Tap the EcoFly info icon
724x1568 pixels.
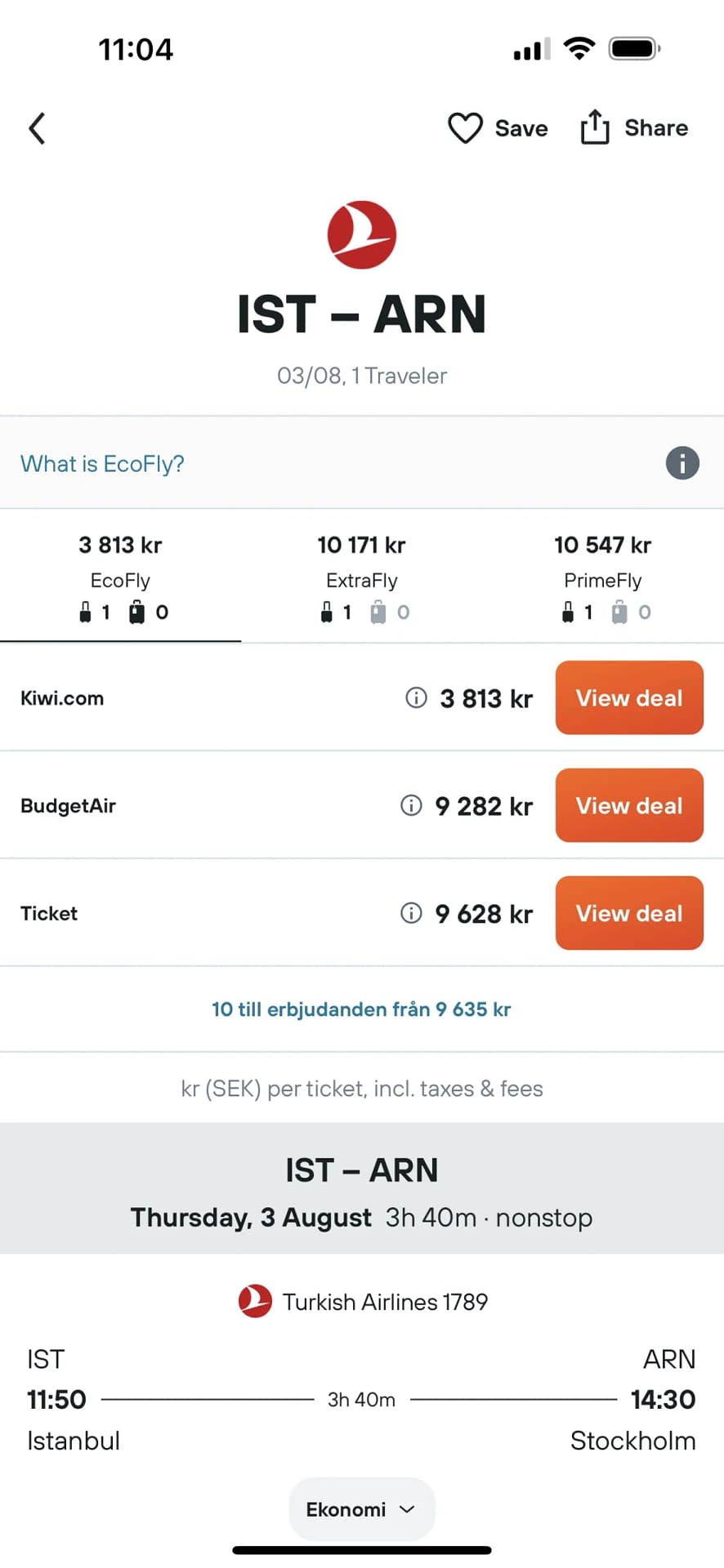pos(682,463)
